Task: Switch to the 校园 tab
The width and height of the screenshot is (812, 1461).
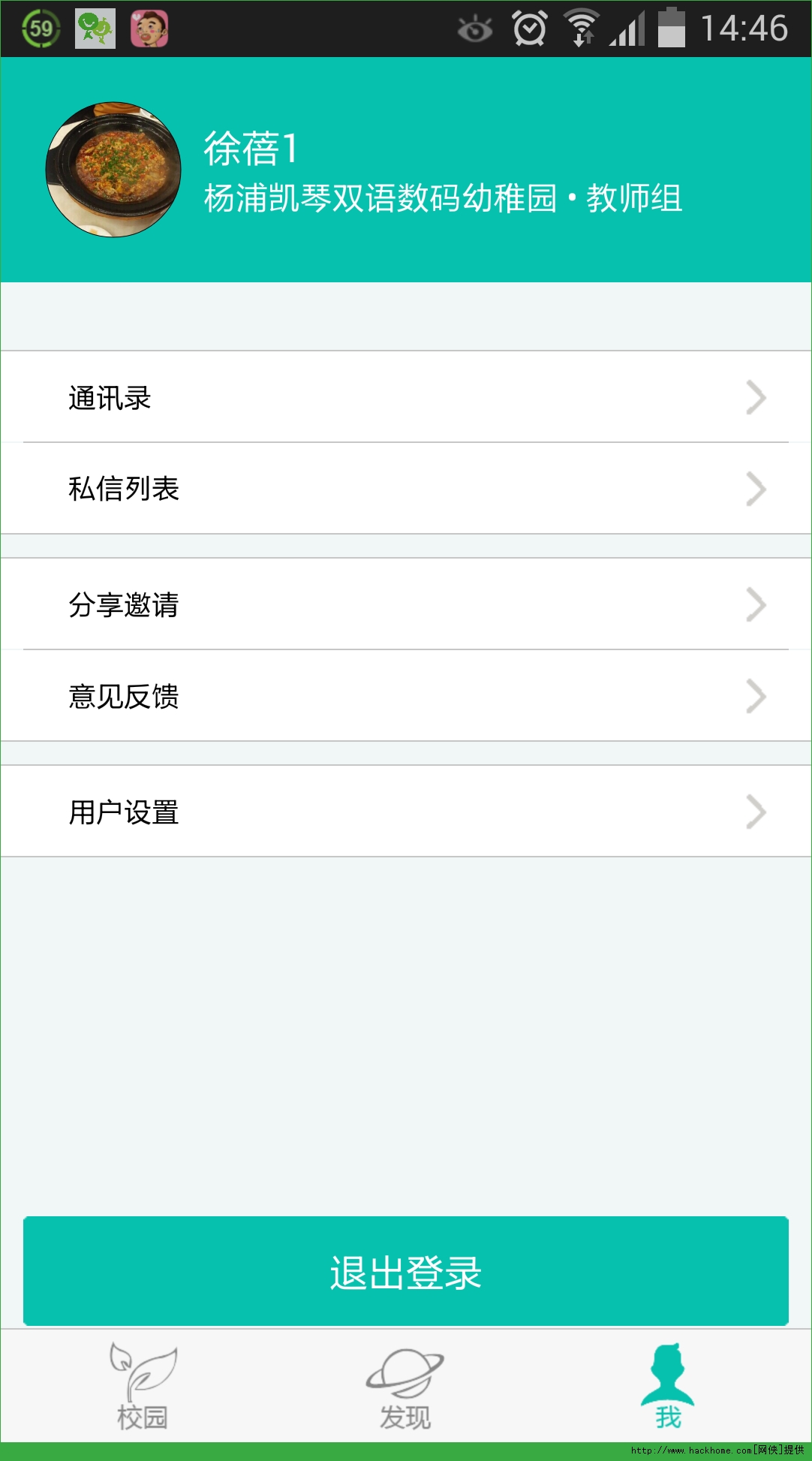Action: tap(143, 1387)
